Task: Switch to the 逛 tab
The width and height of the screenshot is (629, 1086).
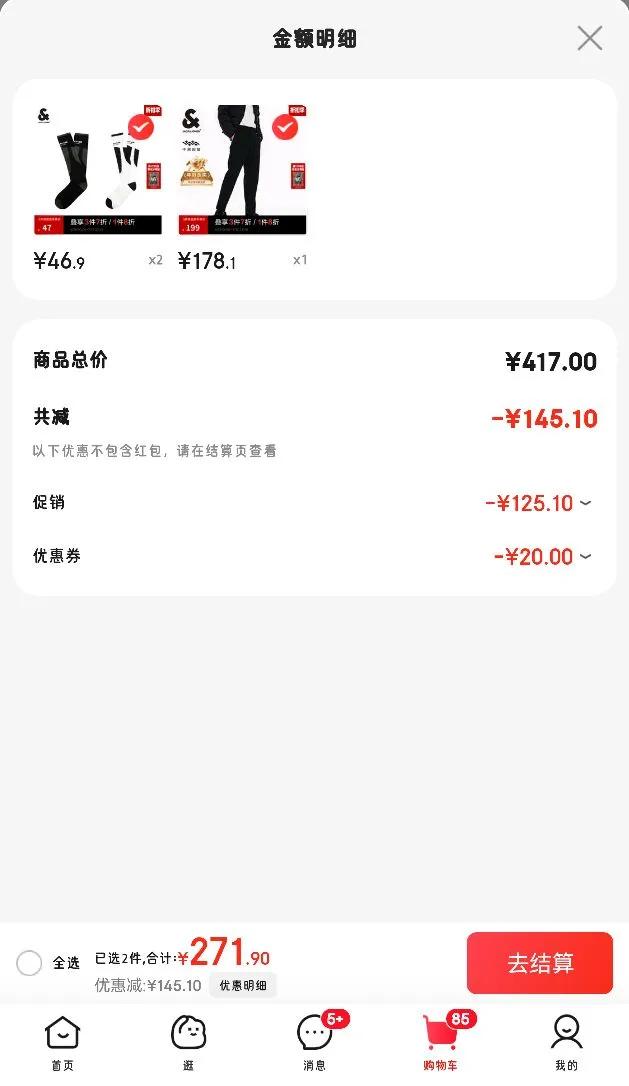Action: (188, 1042)
